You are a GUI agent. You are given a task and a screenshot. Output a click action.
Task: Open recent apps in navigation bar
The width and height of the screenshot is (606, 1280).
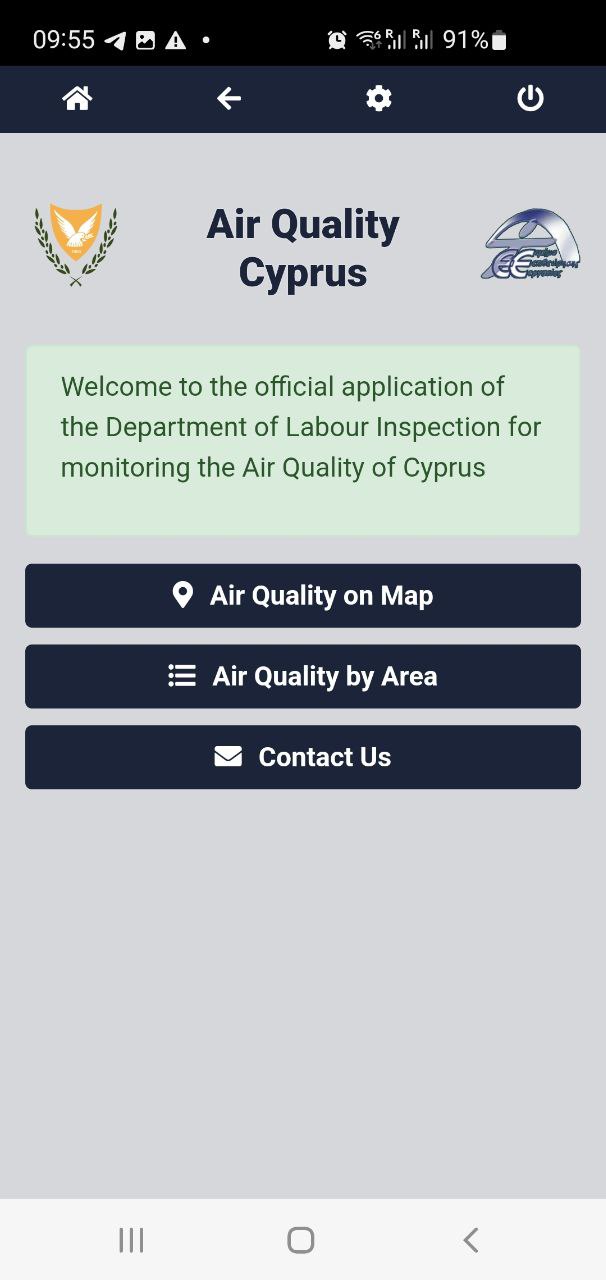coord(131,1240)
